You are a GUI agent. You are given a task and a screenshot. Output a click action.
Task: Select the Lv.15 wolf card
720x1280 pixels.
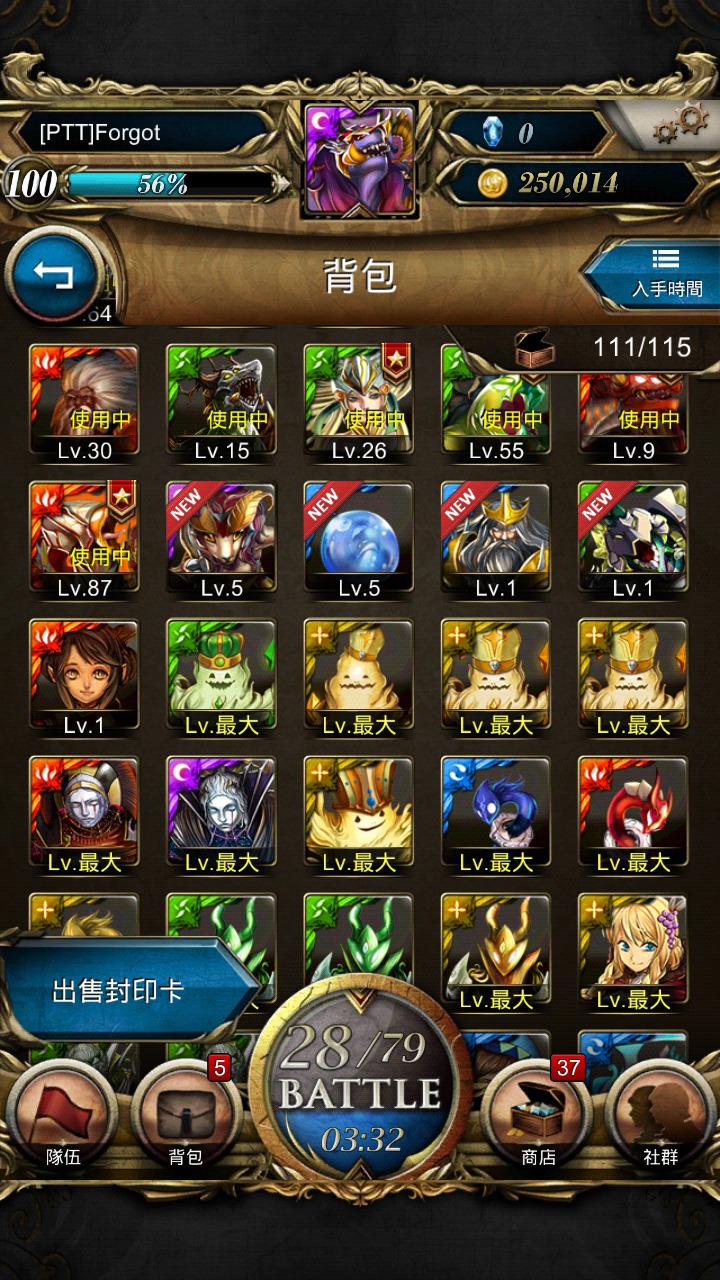pyautogui.click(x=221, y=404)
